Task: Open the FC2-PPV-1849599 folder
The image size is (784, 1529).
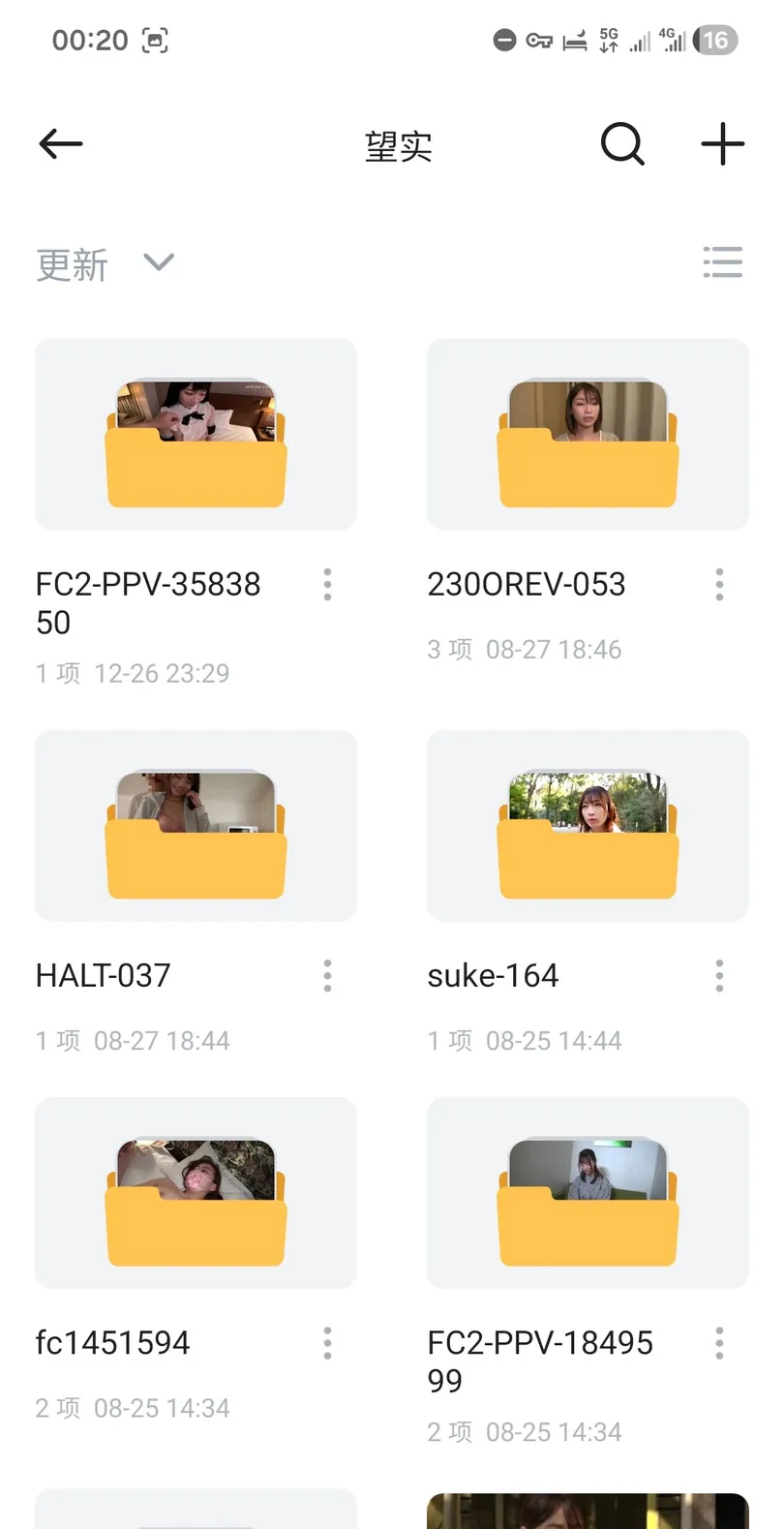Action: (588, 1192)
